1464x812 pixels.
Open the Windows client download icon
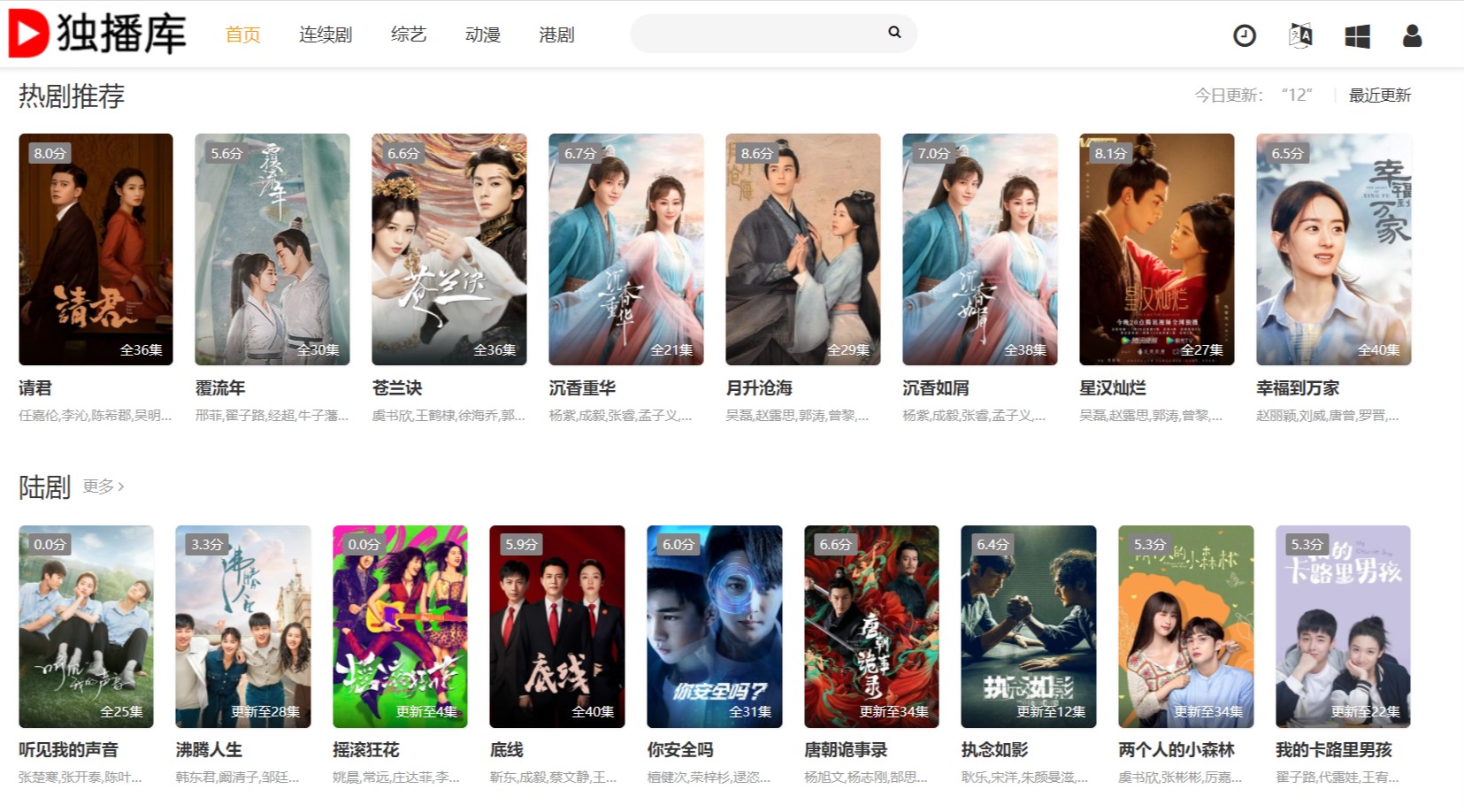point(1357,35)
